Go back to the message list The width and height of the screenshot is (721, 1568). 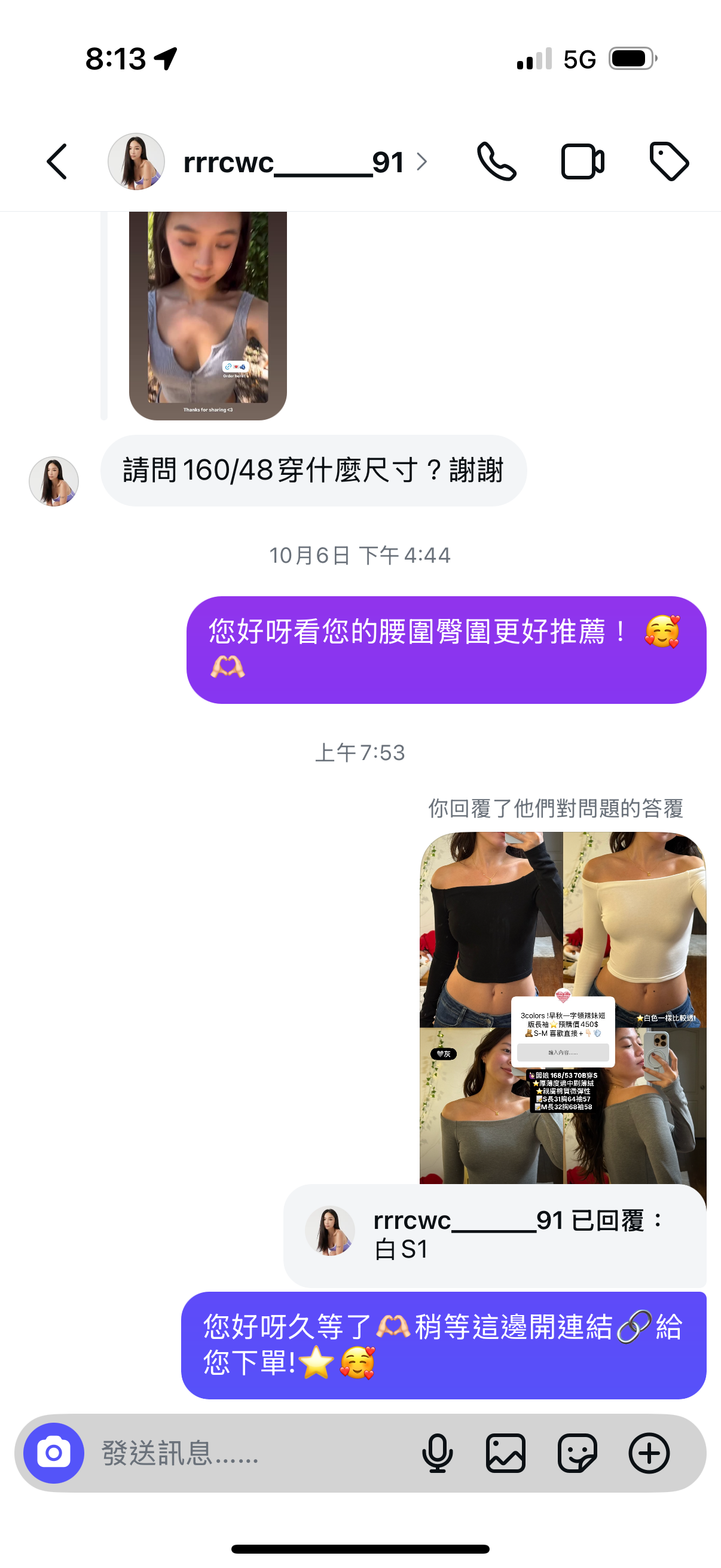pos(57,162)
